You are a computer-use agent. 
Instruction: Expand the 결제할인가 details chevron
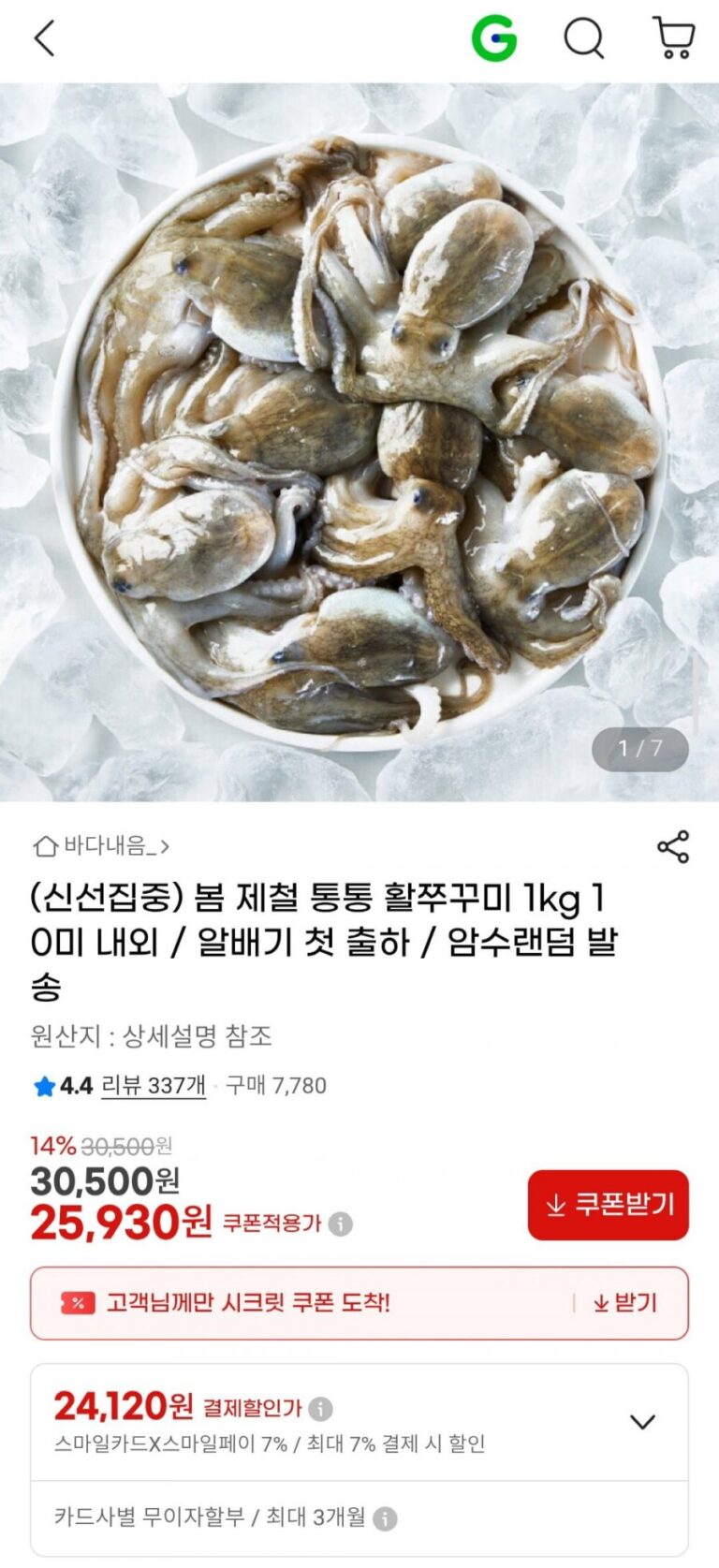pos(642,1422)
